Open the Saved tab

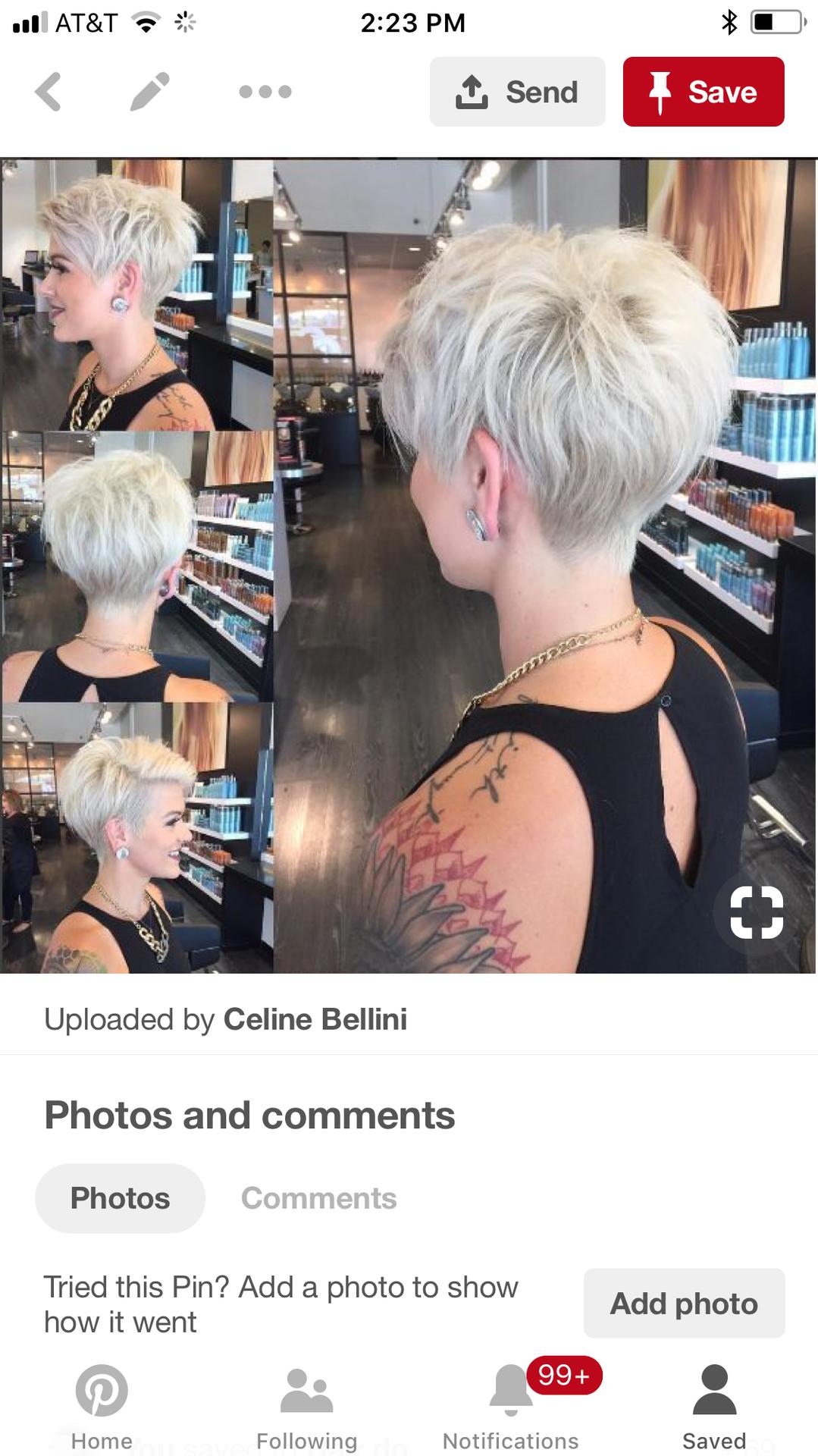pos(714,1407)
